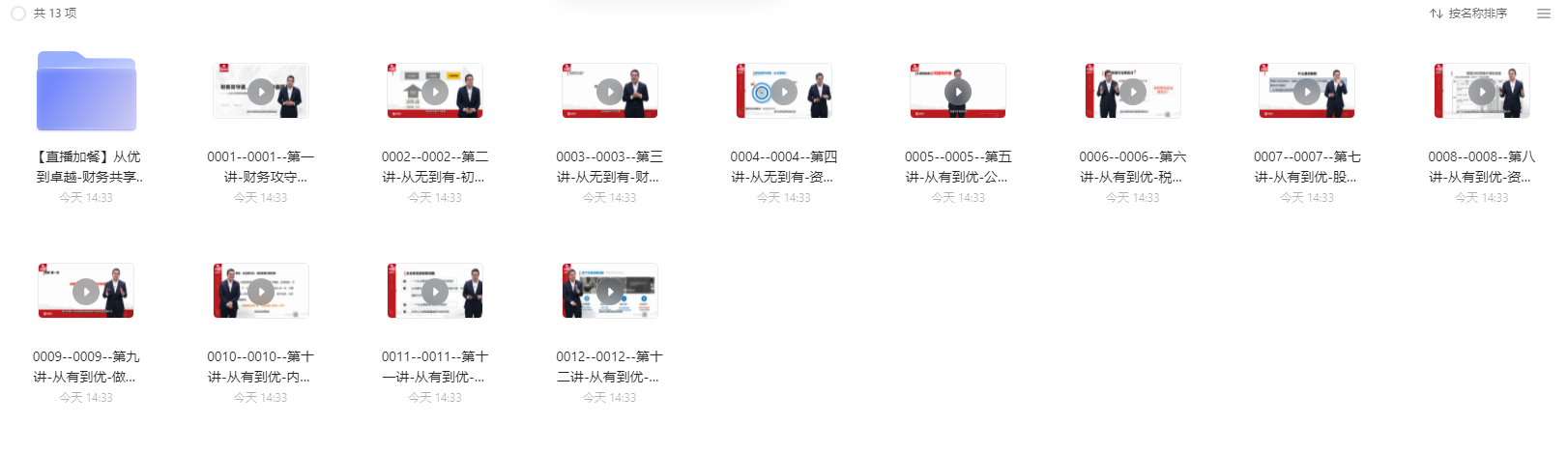The image size is (1568, 452).
Task: Play video 0006 第六讲
Action: pyautogui.click(x=1133, y=92)
